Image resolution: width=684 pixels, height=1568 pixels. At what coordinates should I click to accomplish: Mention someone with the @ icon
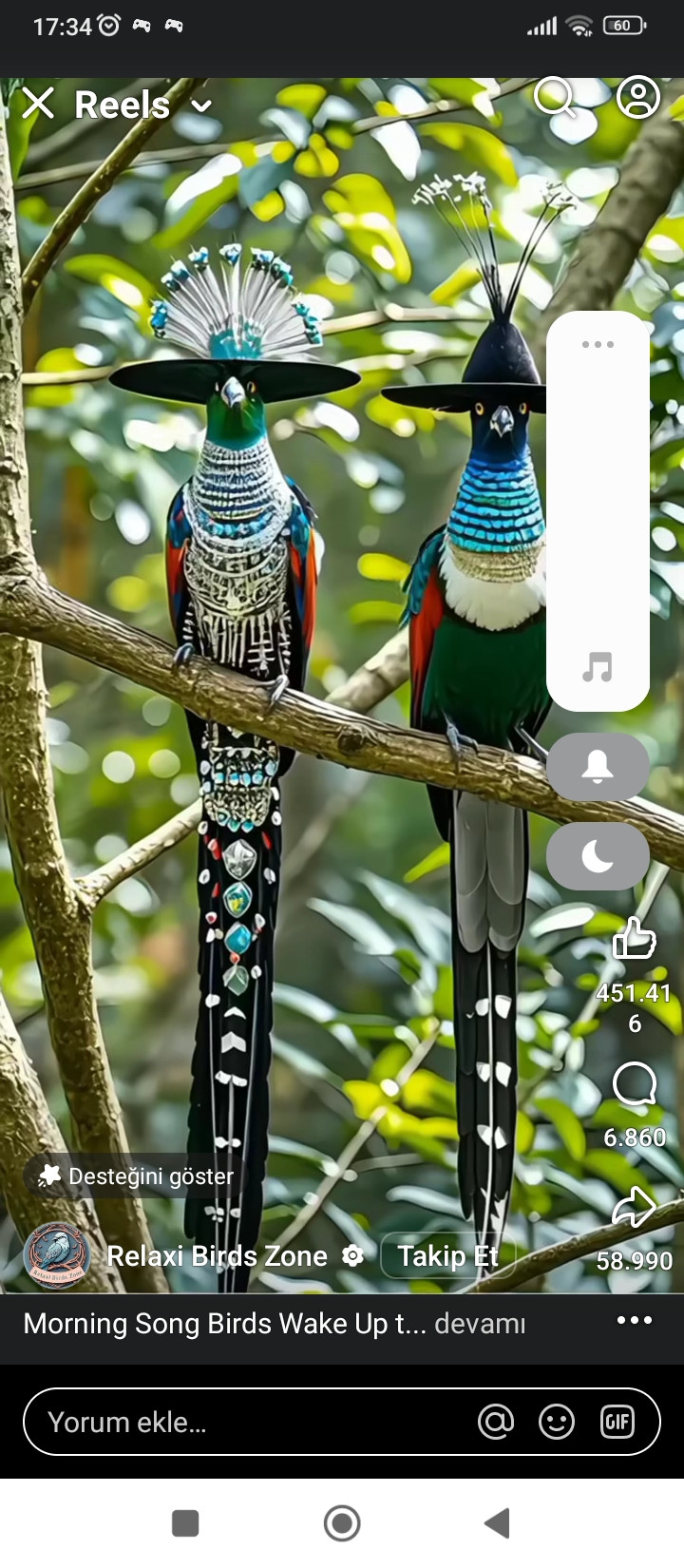pos(496,1423)
